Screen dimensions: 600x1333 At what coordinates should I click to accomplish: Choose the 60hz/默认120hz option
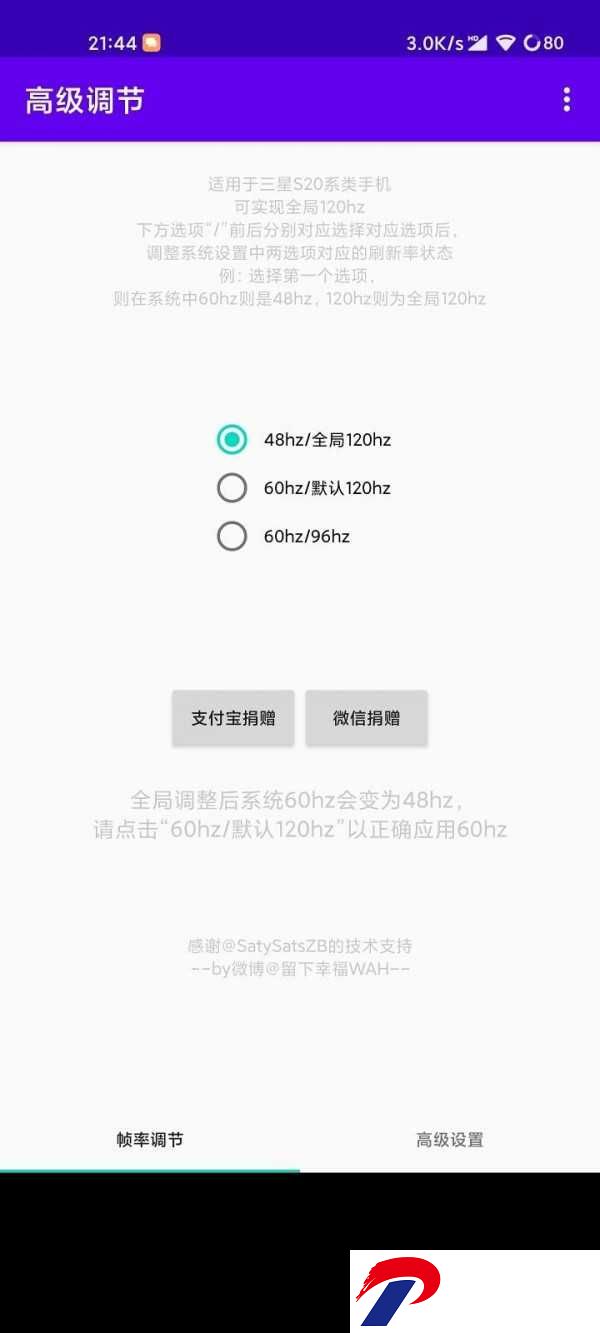304,488
